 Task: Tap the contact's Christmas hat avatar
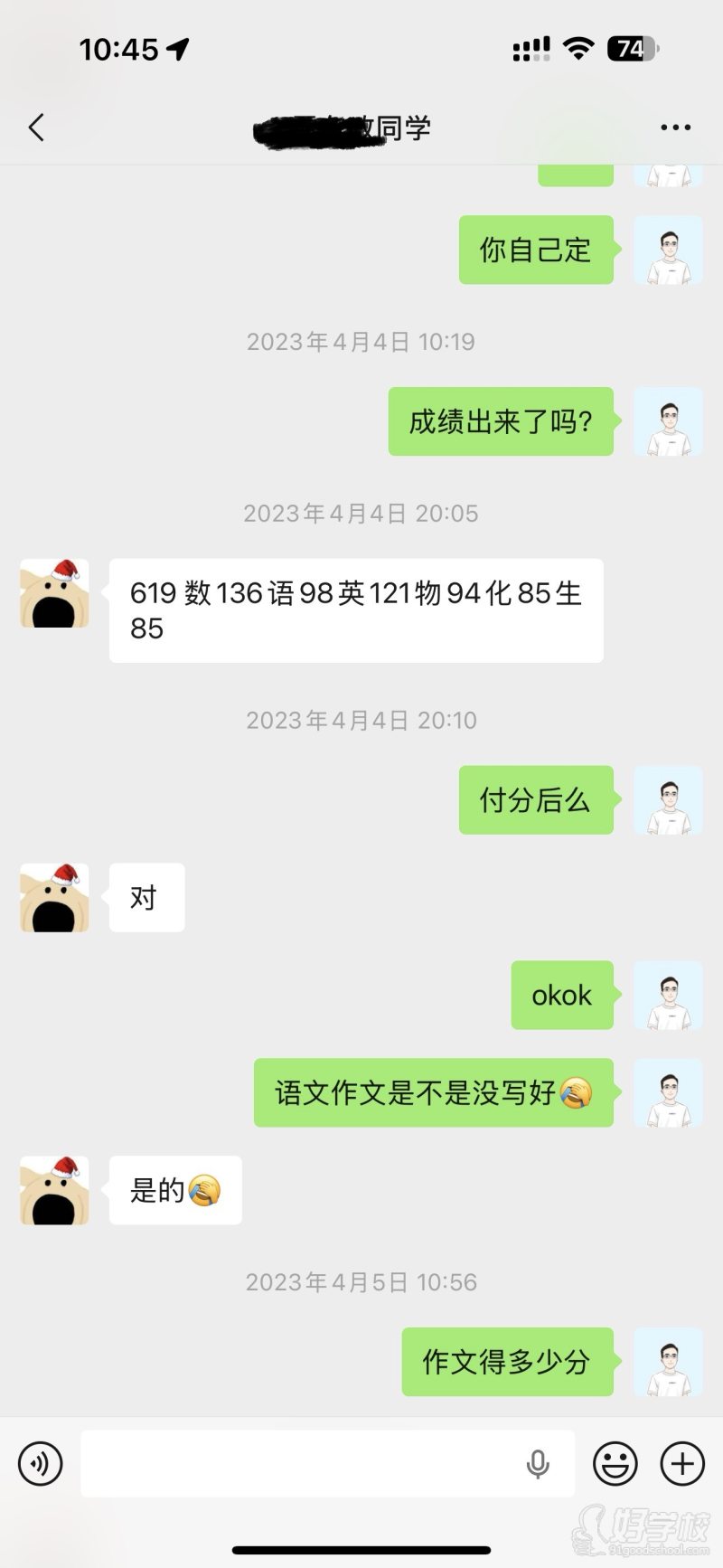click(x=52, y=594)
